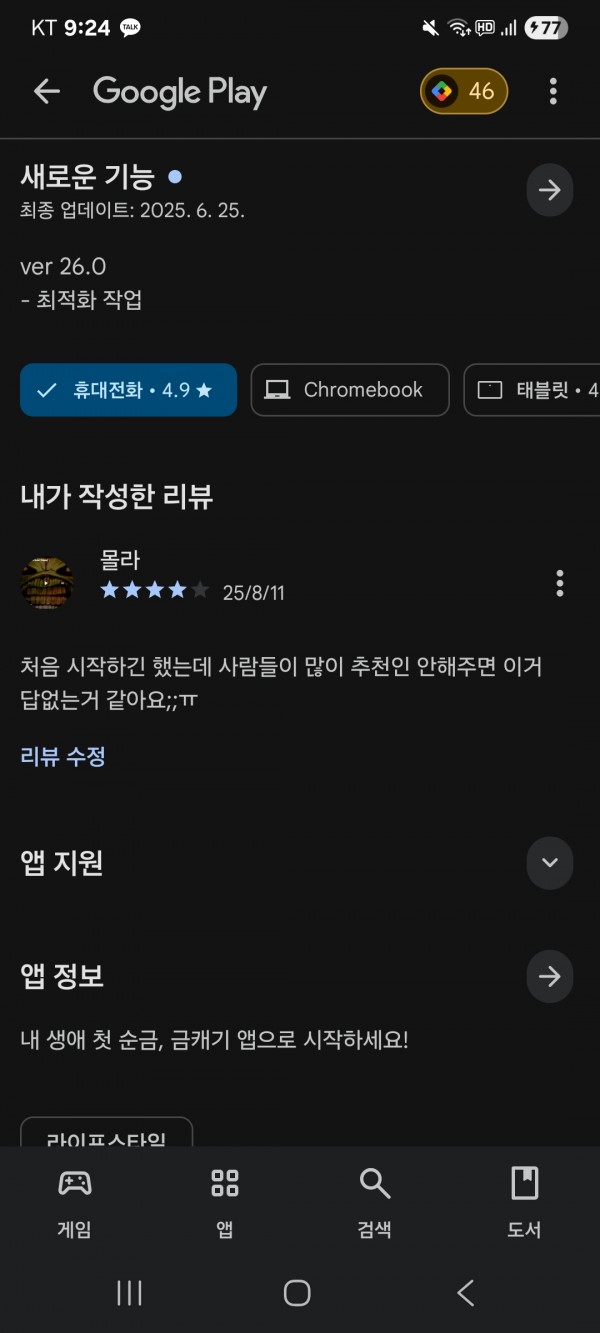Image resolution: width=600 pixels, height=1333 pixels.
Task: Open options menu for my review
Action: click(559, 583)
